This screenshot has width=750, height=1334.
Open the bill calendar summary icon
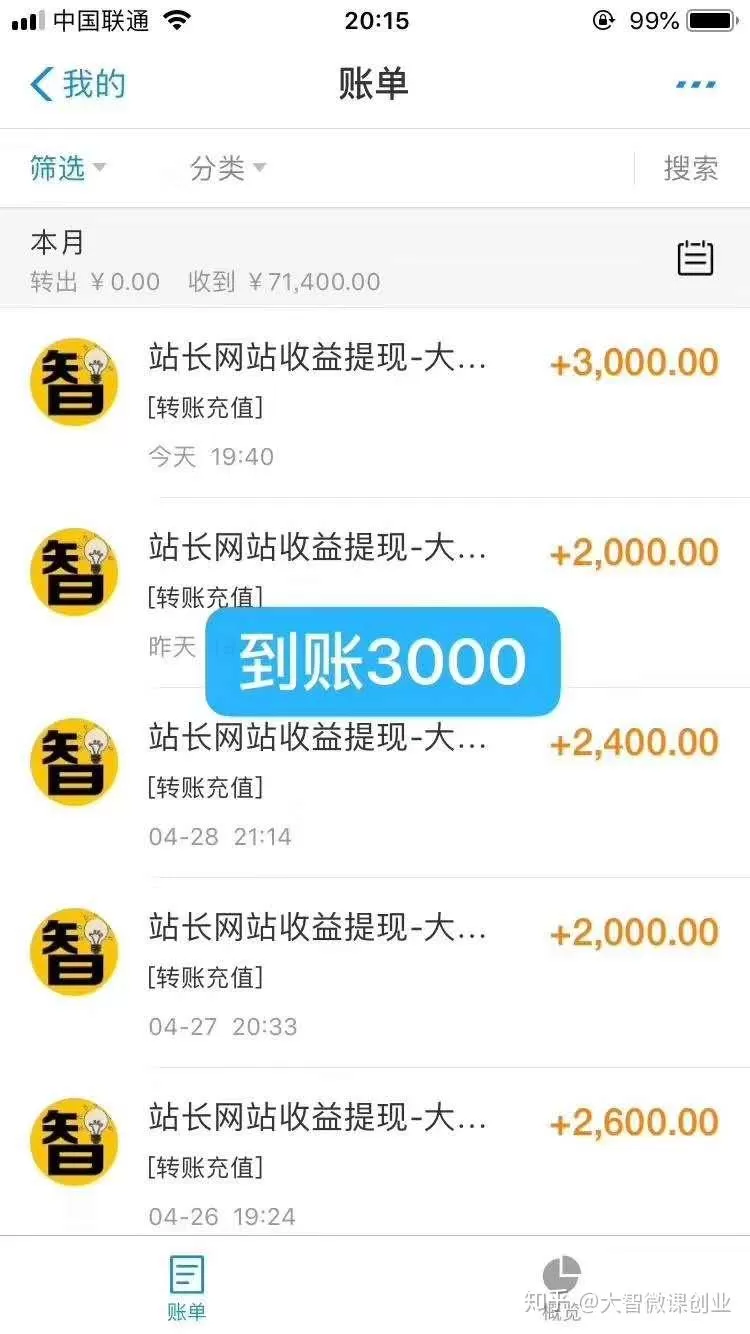pos(695,257)
